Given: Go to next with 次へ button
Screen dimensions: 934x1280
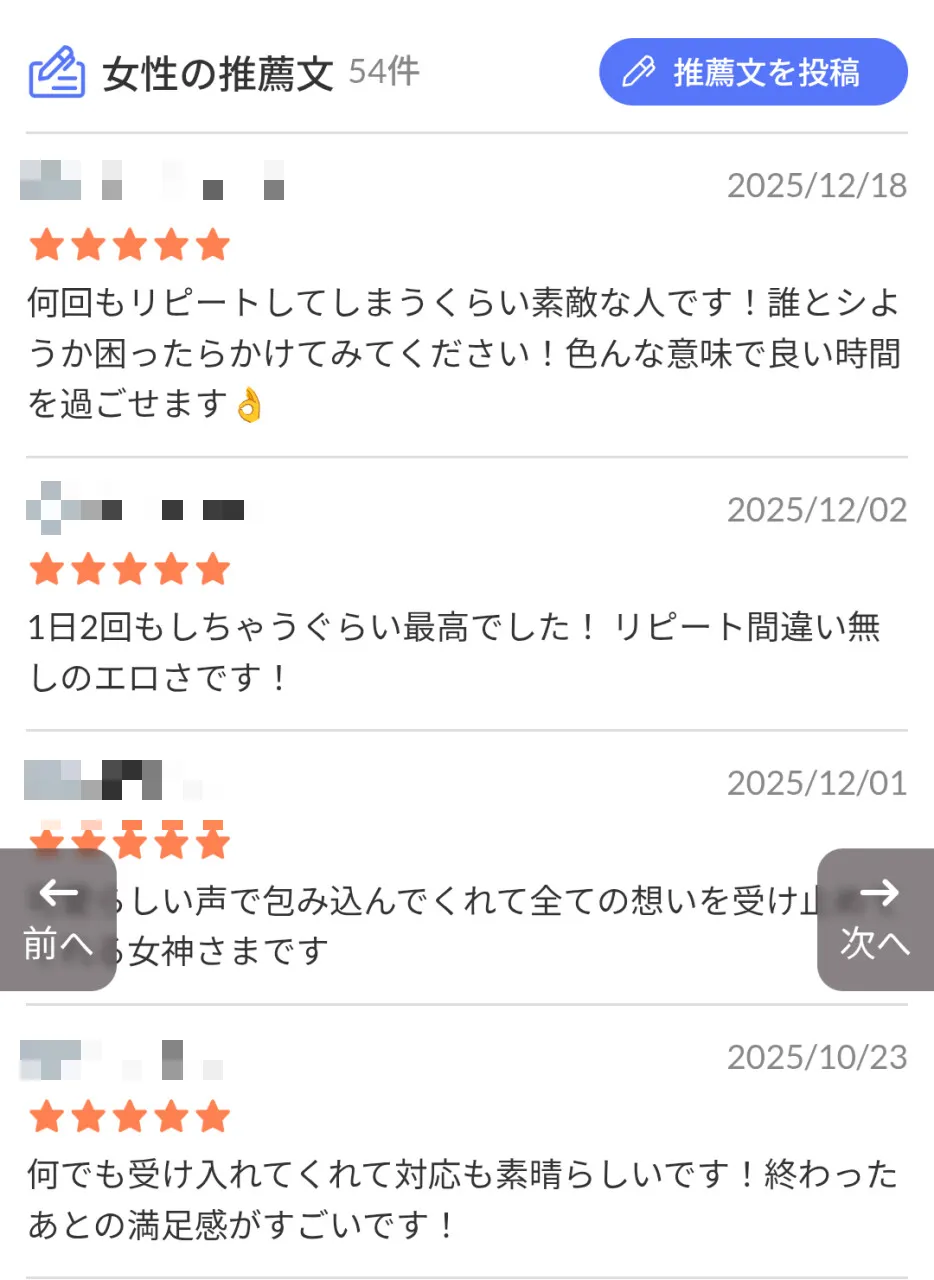Looking at the screenshot, I should (x=876, y=919).
